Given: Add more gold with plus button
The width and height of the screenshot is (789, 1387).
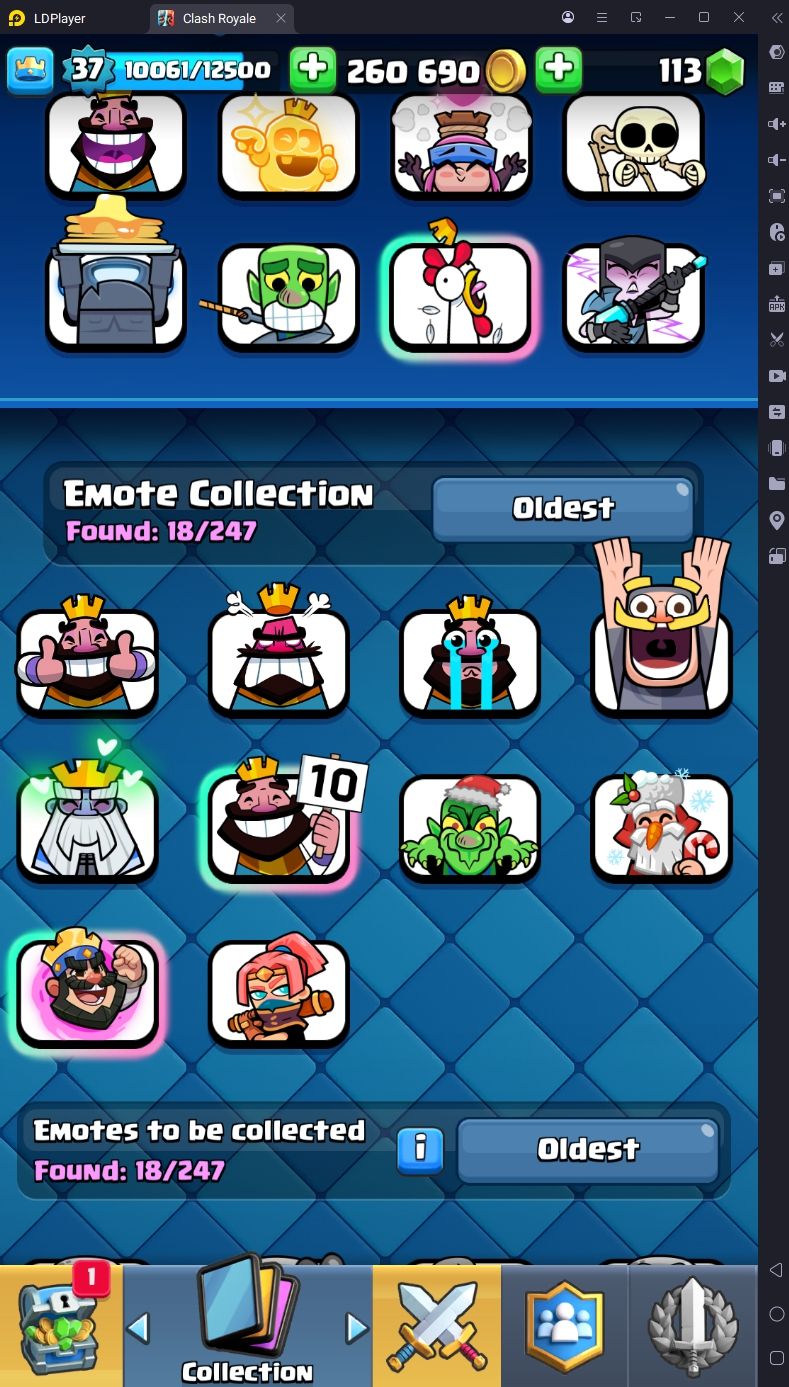Looking at the screenshot, I should point(313,70).
